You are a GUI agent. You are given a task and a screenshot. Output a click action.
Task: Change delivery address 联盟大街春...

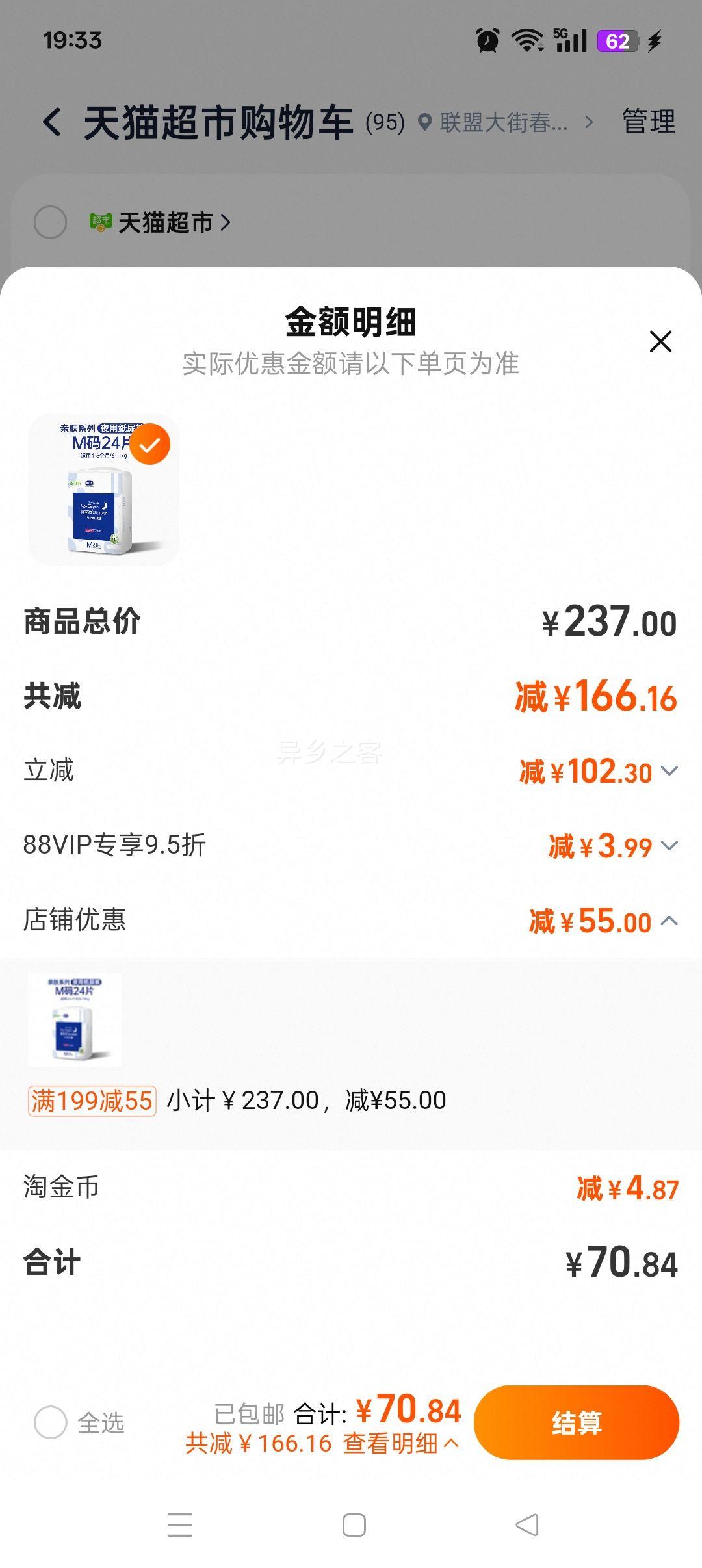pos(504,122)
